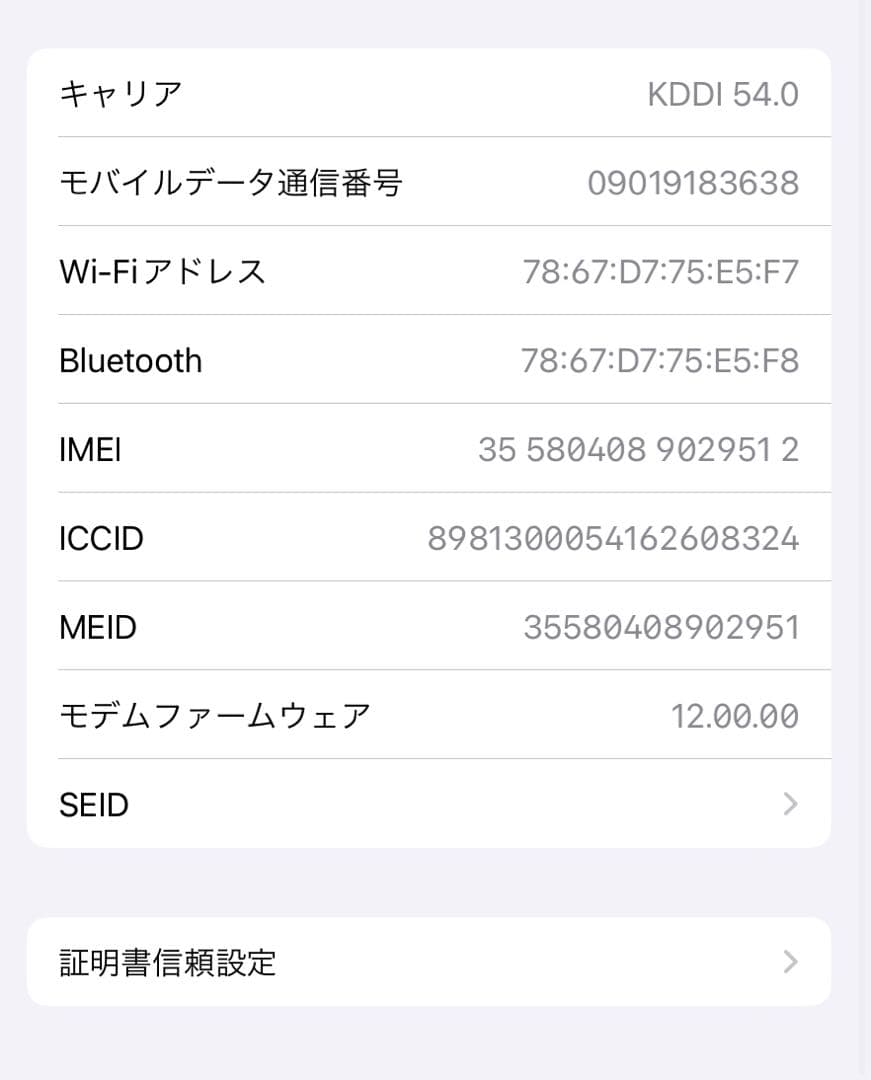Expand the 証明書信頼設定 disclosure arrow
This screenshot has width=871, height=1080.
[790, 961]
